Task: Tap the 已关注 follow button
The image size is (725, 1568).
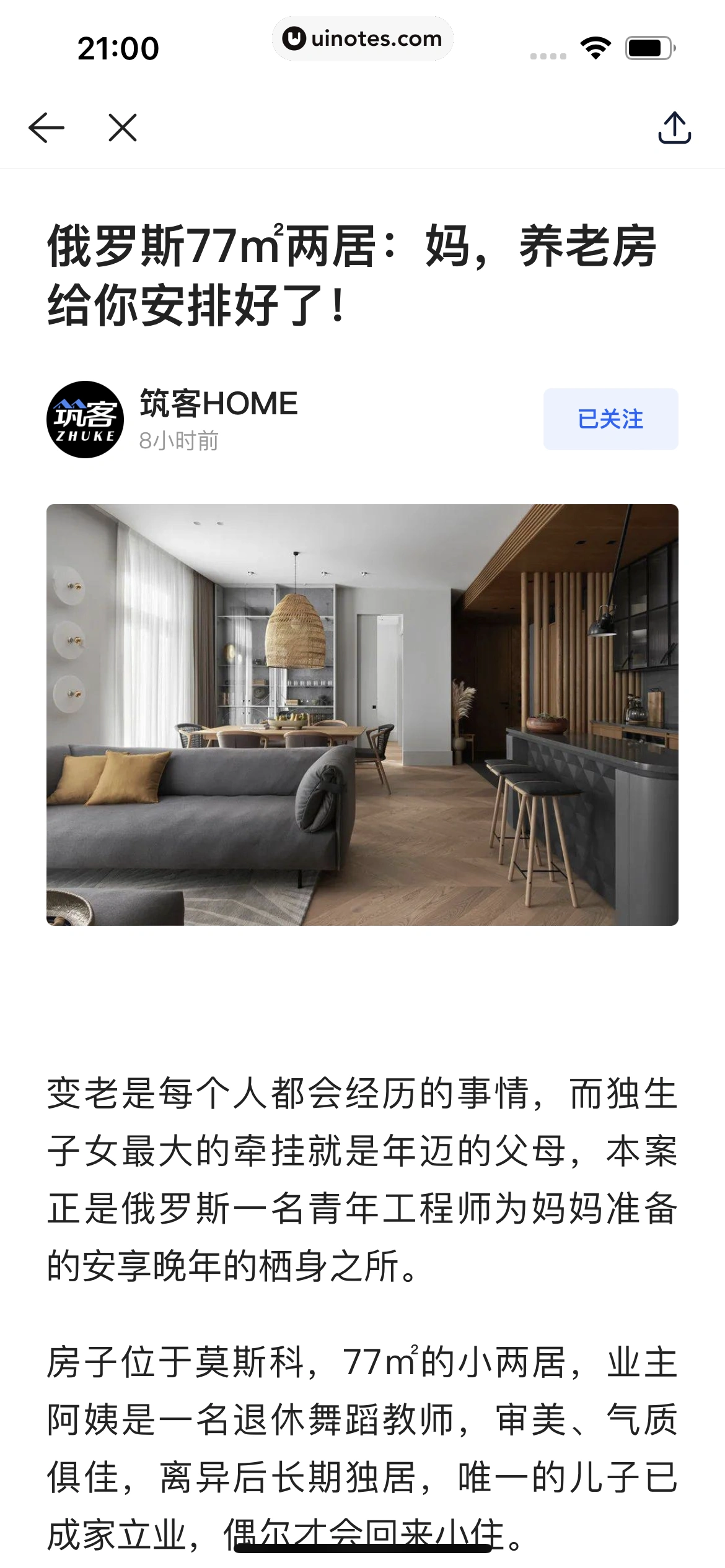Action: (610, 419)
